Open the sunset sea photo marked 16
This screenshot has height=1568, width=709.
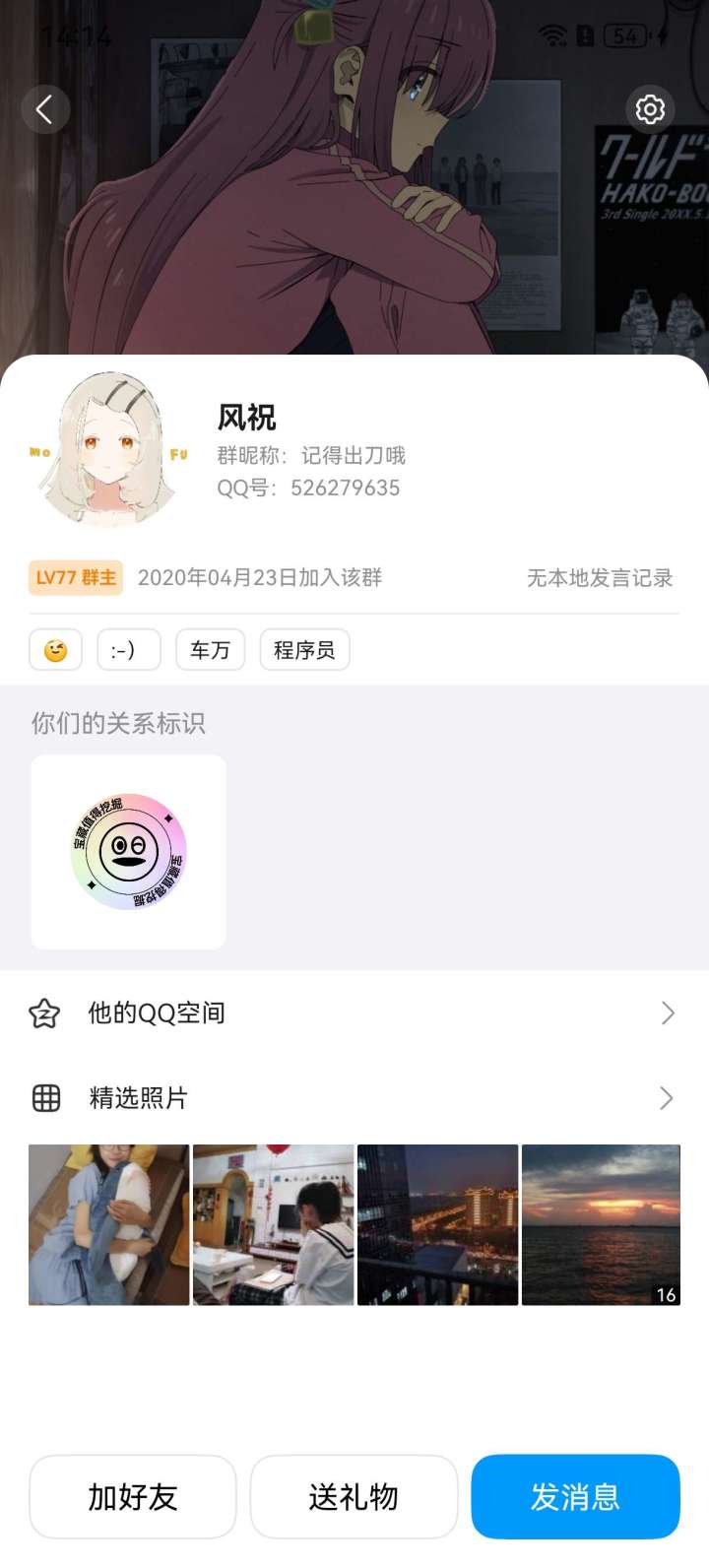click(x=601, y=1224)
